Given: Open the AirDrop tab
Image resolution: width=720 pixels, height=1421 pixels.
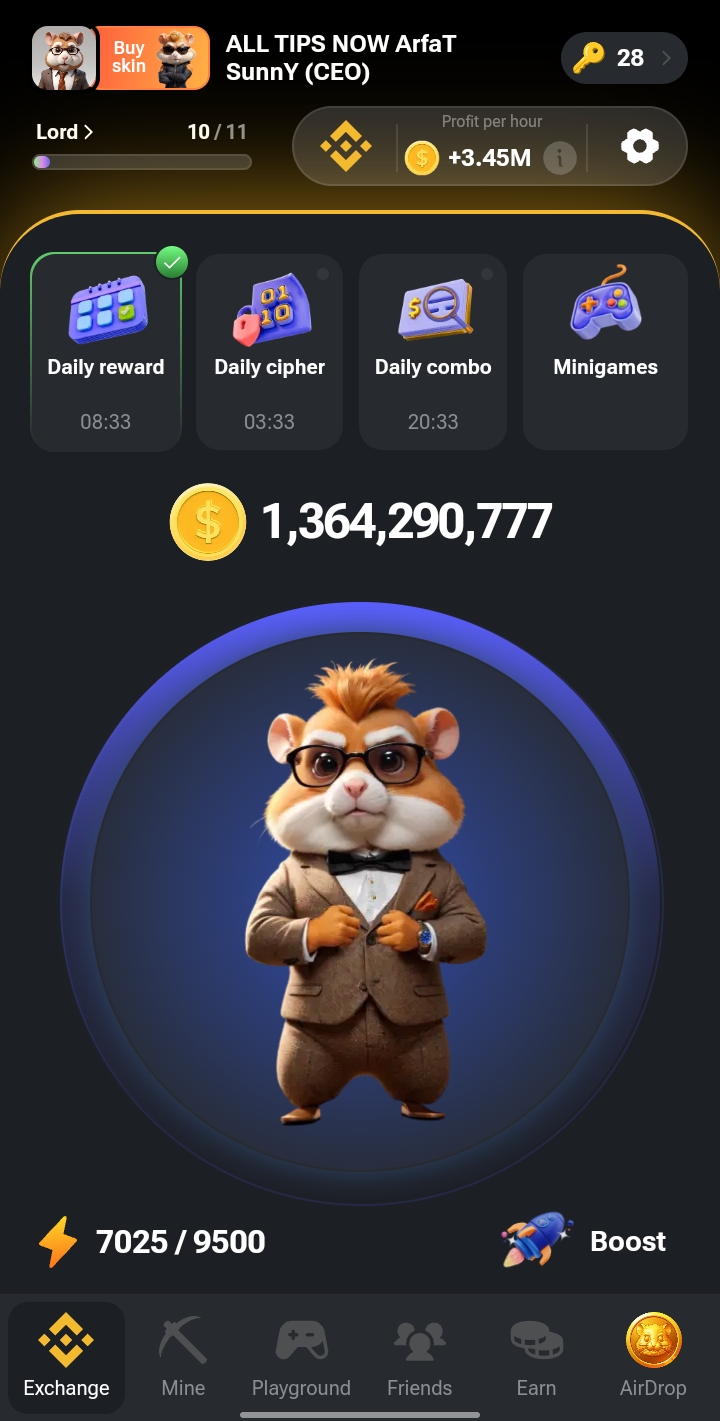Looking at the screenshot, I should (653, 1357).
